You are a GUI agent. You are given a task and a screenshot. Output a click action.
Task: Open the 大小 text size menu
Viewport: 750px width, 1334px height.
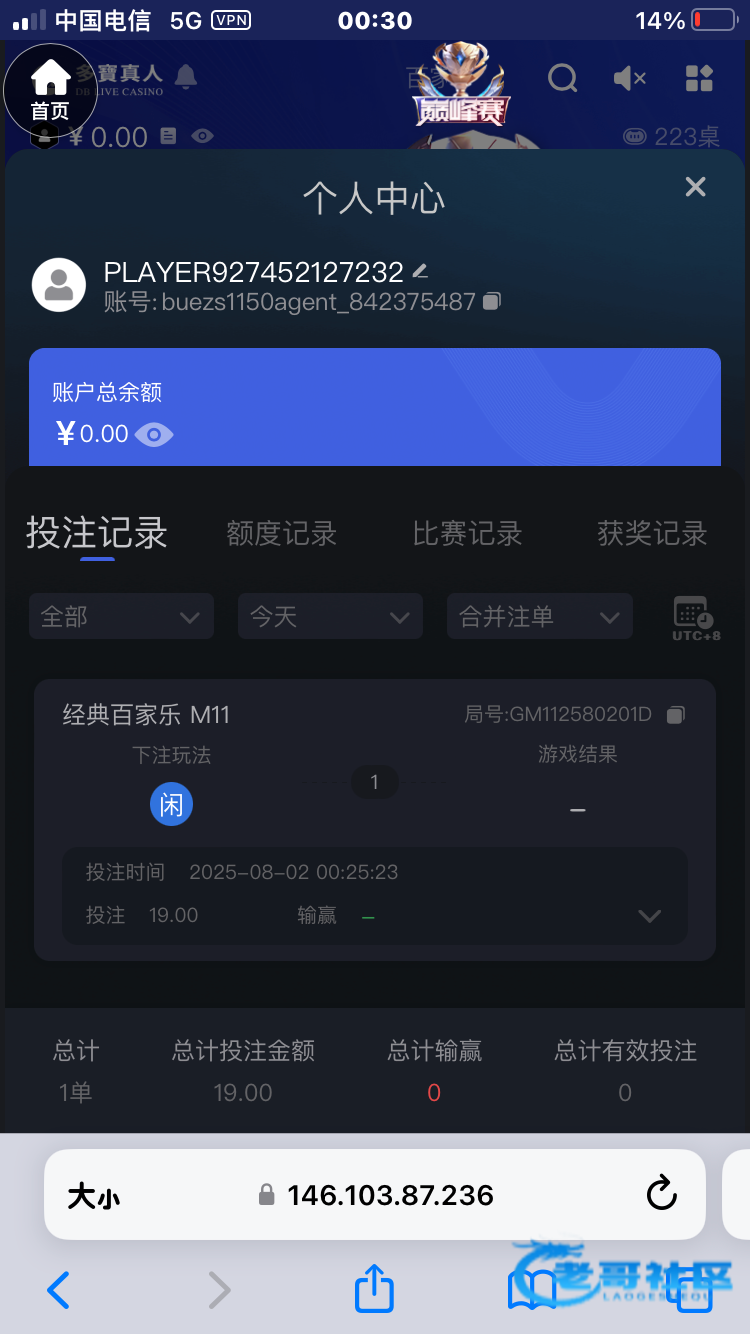94,1195
